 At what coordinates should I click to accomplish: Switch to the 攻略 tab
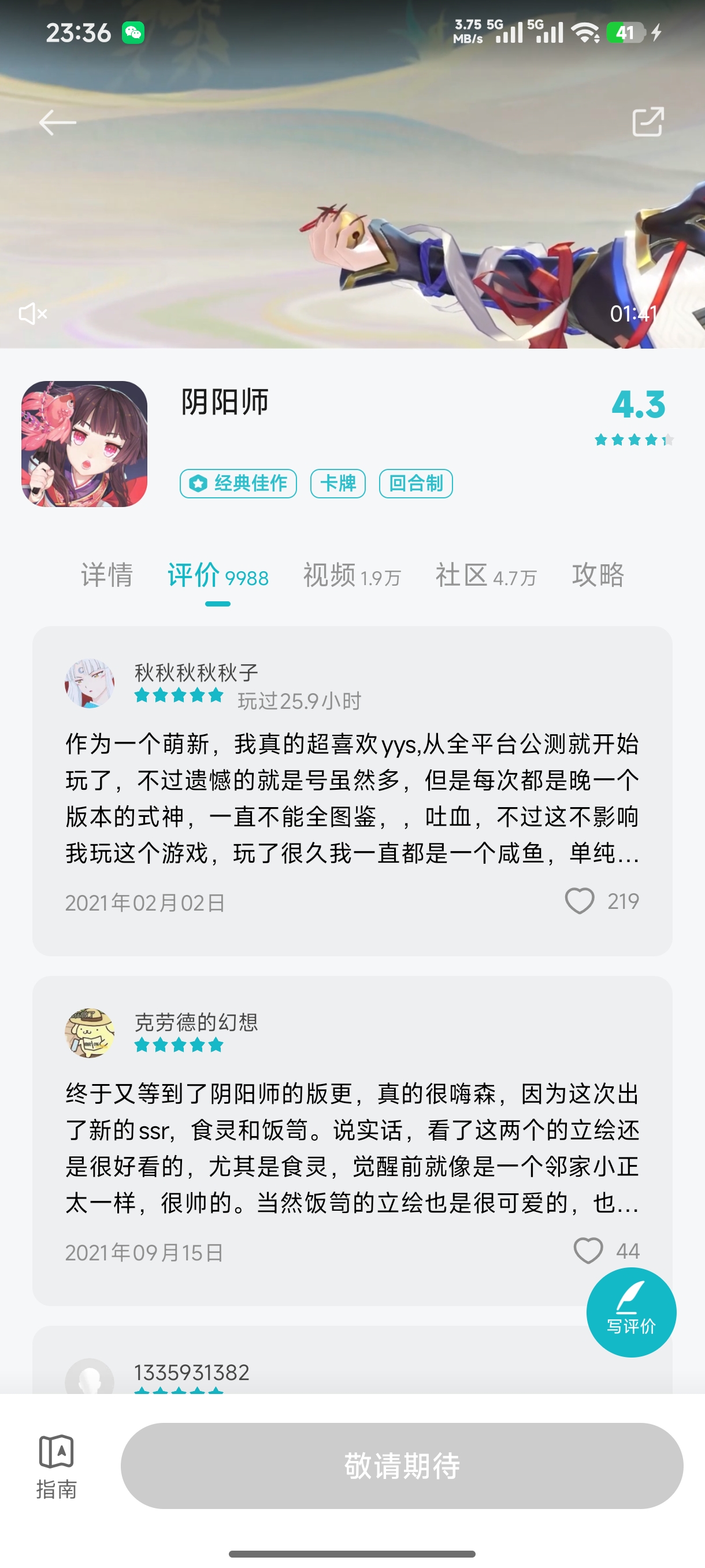[598, 575]
